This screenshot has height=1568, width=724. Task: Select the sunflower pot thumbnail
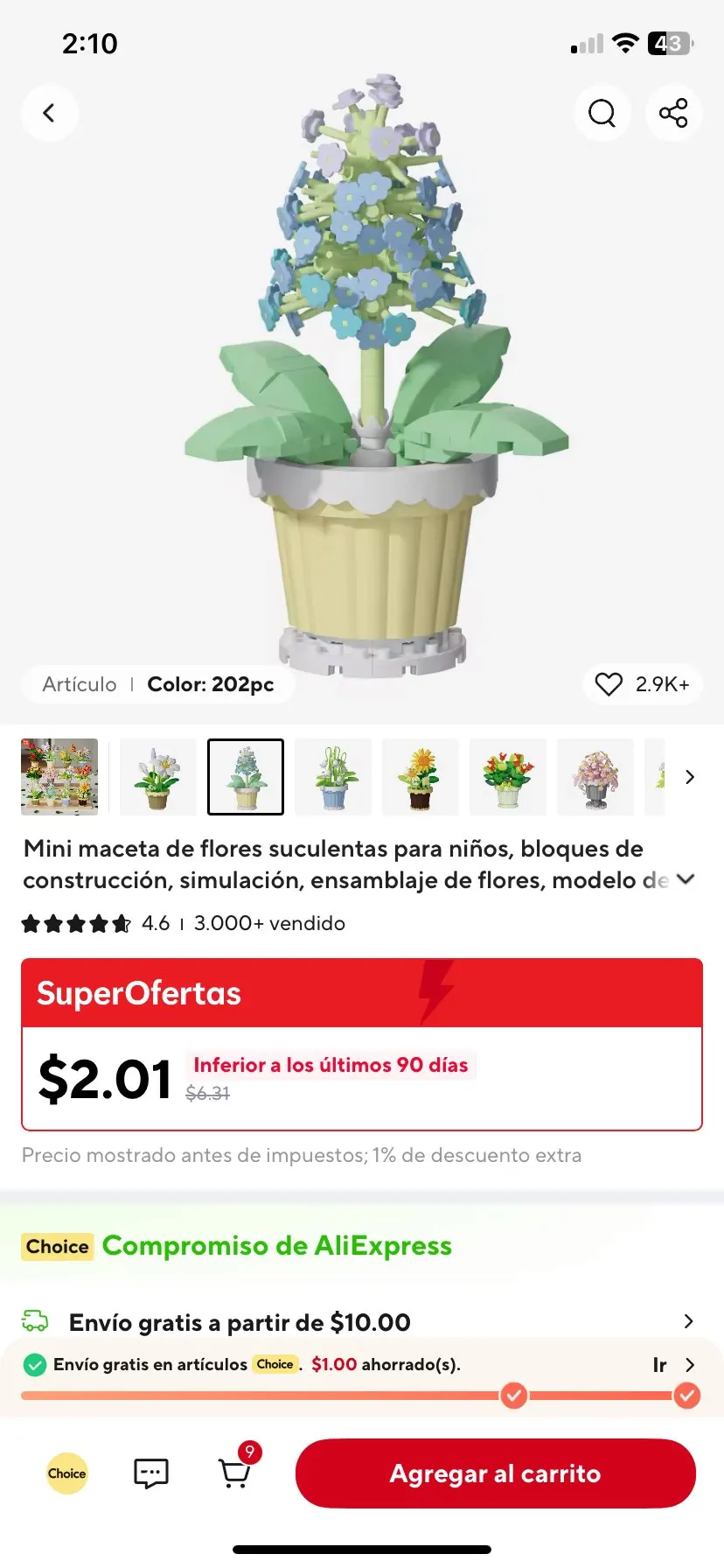click(421, 776)
